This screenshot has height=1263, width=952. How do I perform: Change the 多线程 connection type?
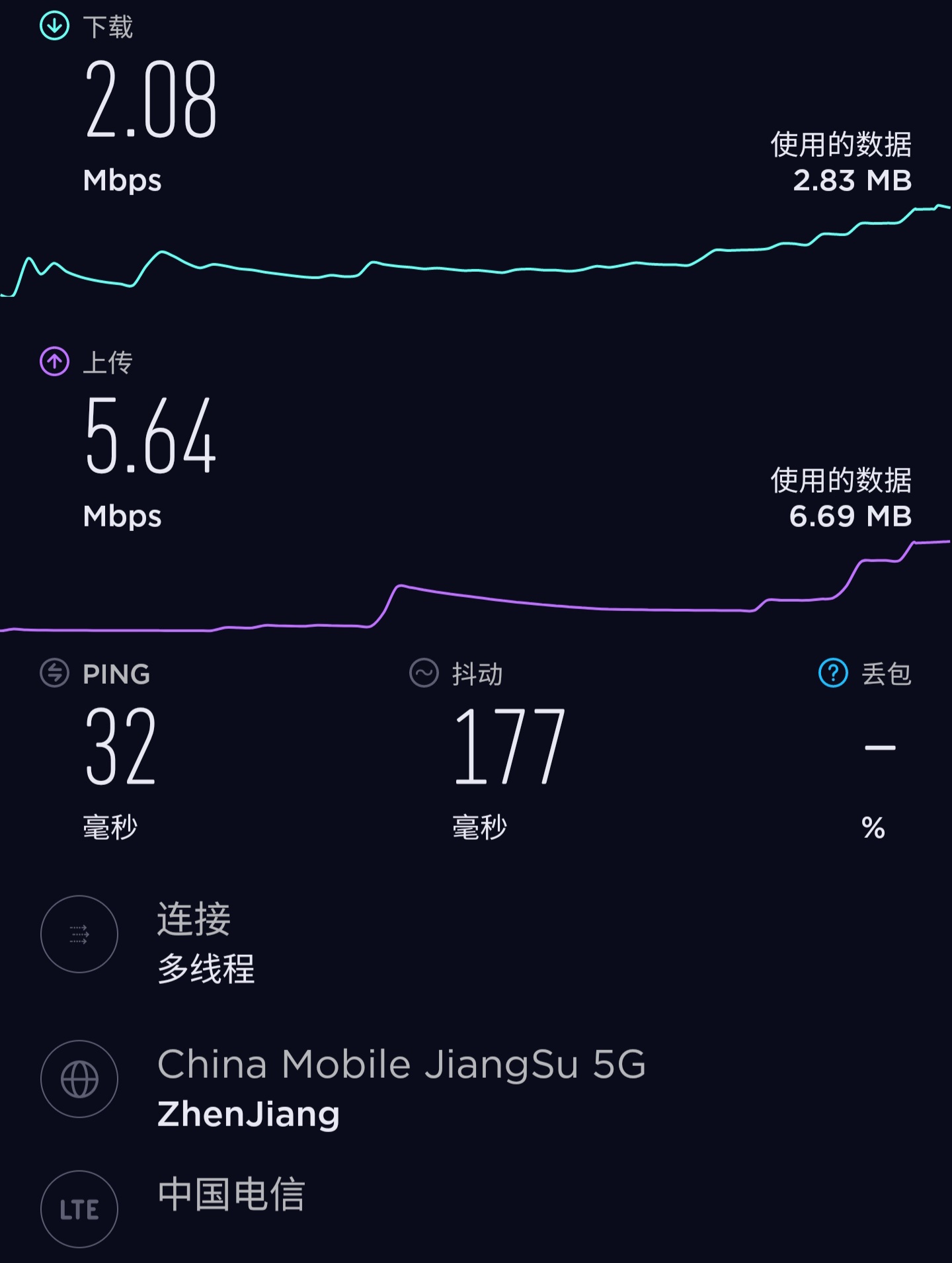79,934
